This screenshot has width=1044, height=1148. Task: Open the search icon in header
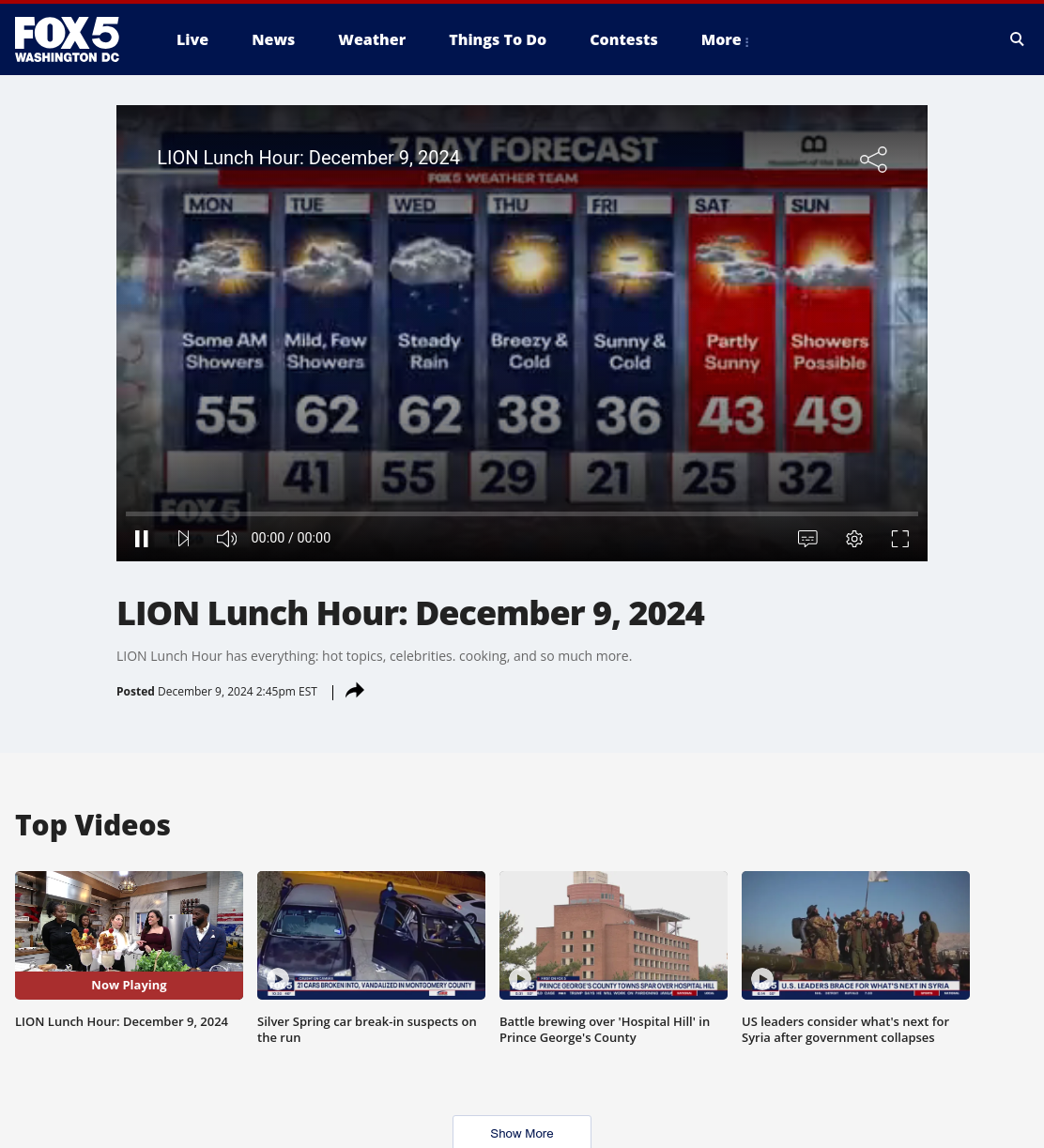point(1017,39)
